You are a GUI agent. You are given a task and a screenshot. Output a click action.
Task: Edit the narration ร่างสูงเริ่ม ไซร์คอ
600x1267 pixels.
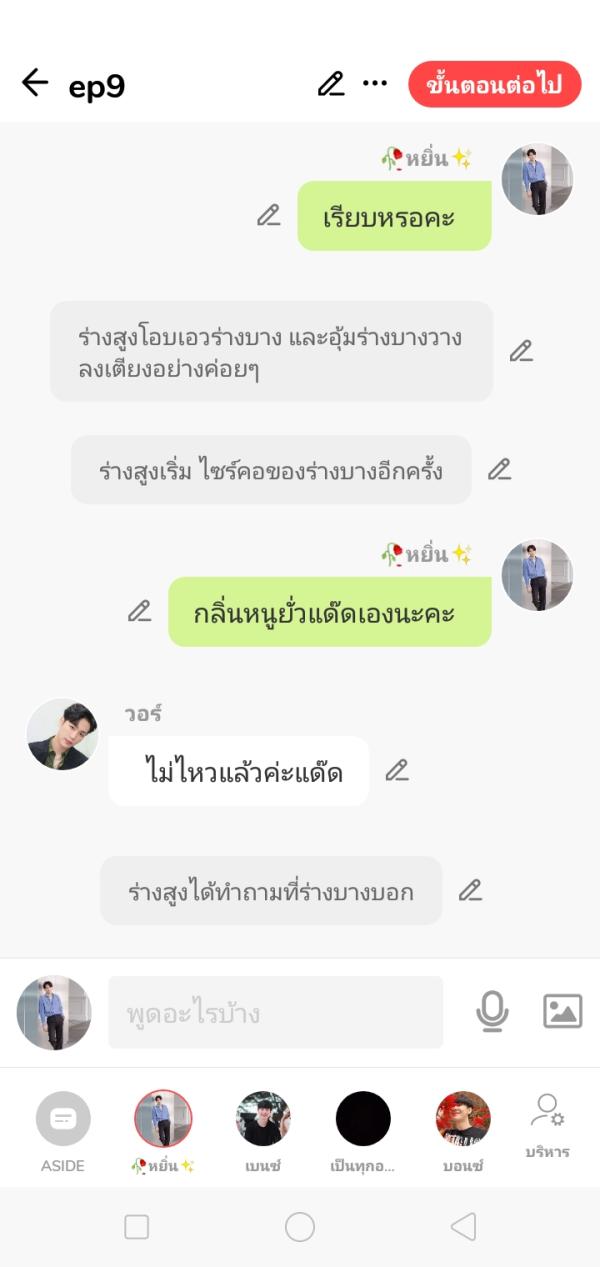click(499, 469)
